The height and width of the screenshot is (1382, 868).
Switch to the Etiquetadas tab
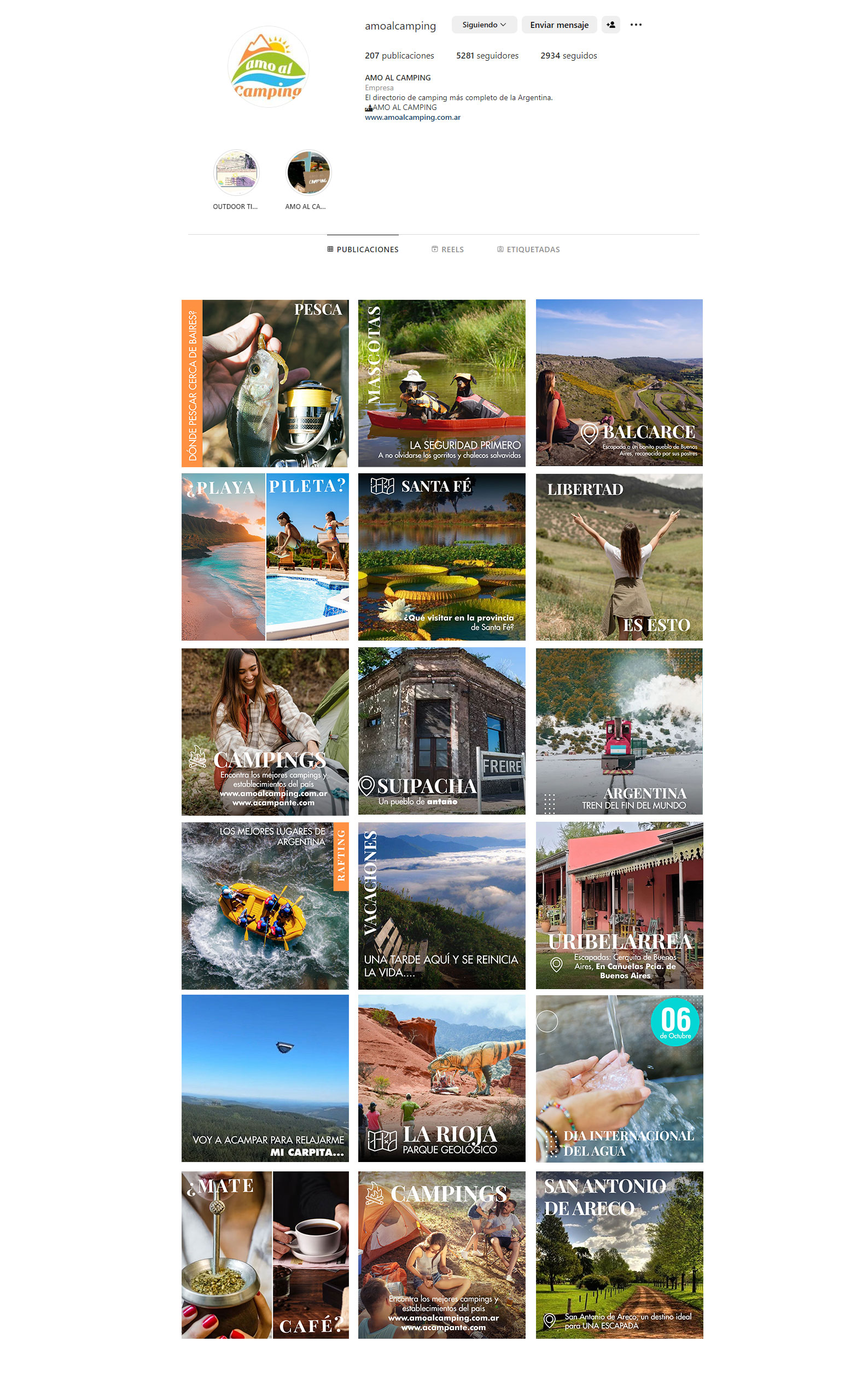[x=528, y=249]
